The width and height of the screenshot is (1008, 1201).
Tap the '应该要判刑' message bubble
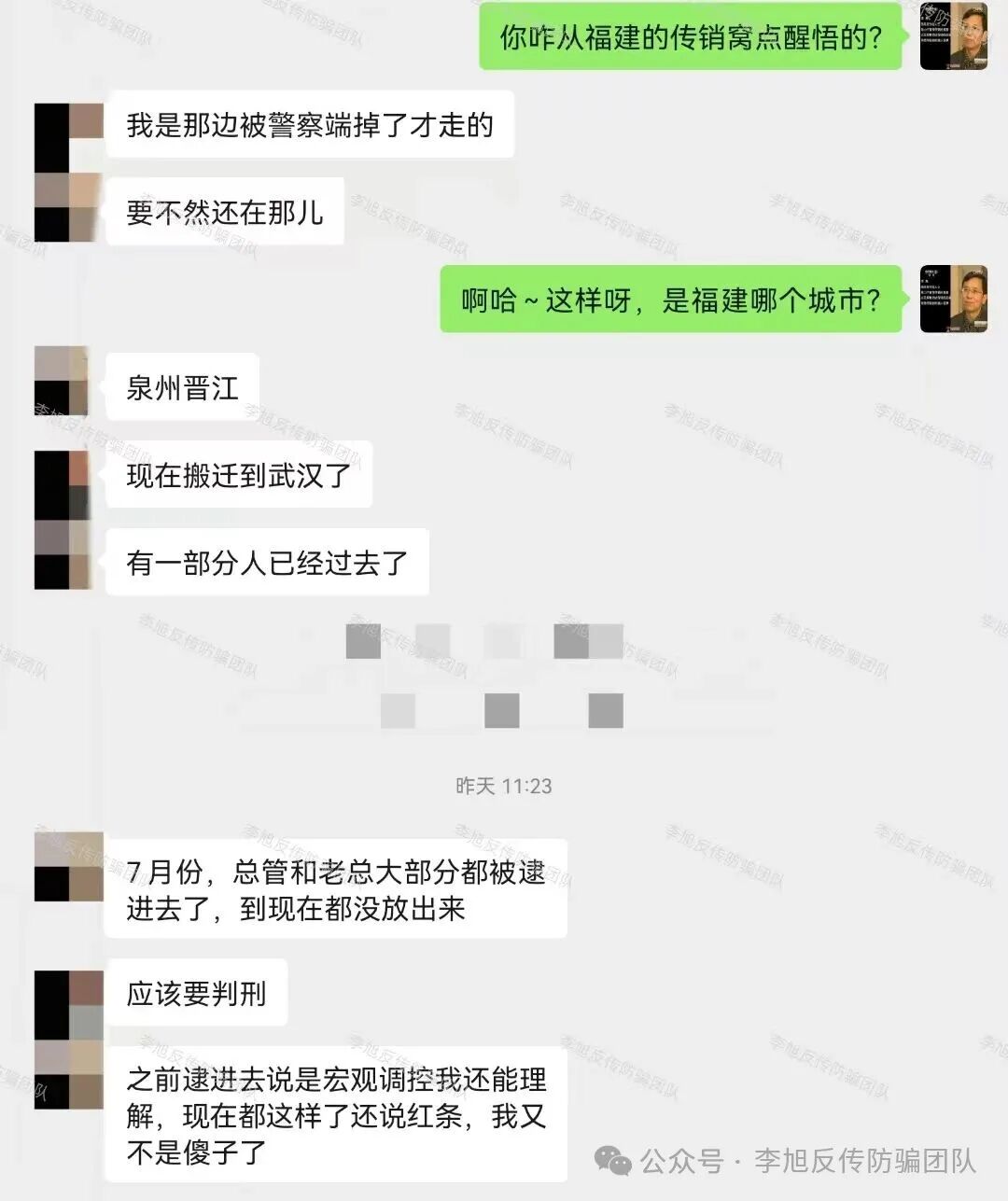(196, 992)
